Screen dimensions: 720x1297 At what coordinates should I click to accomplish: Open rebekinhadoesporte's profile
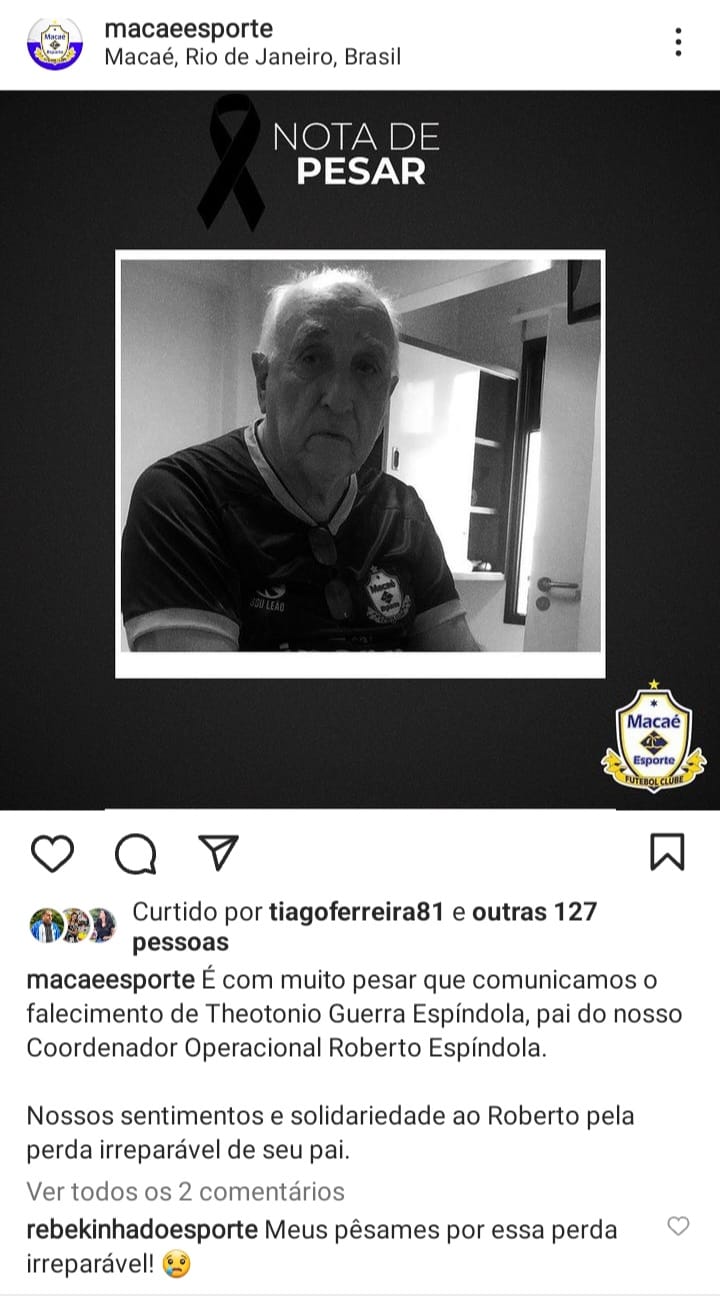[141, 1229]
